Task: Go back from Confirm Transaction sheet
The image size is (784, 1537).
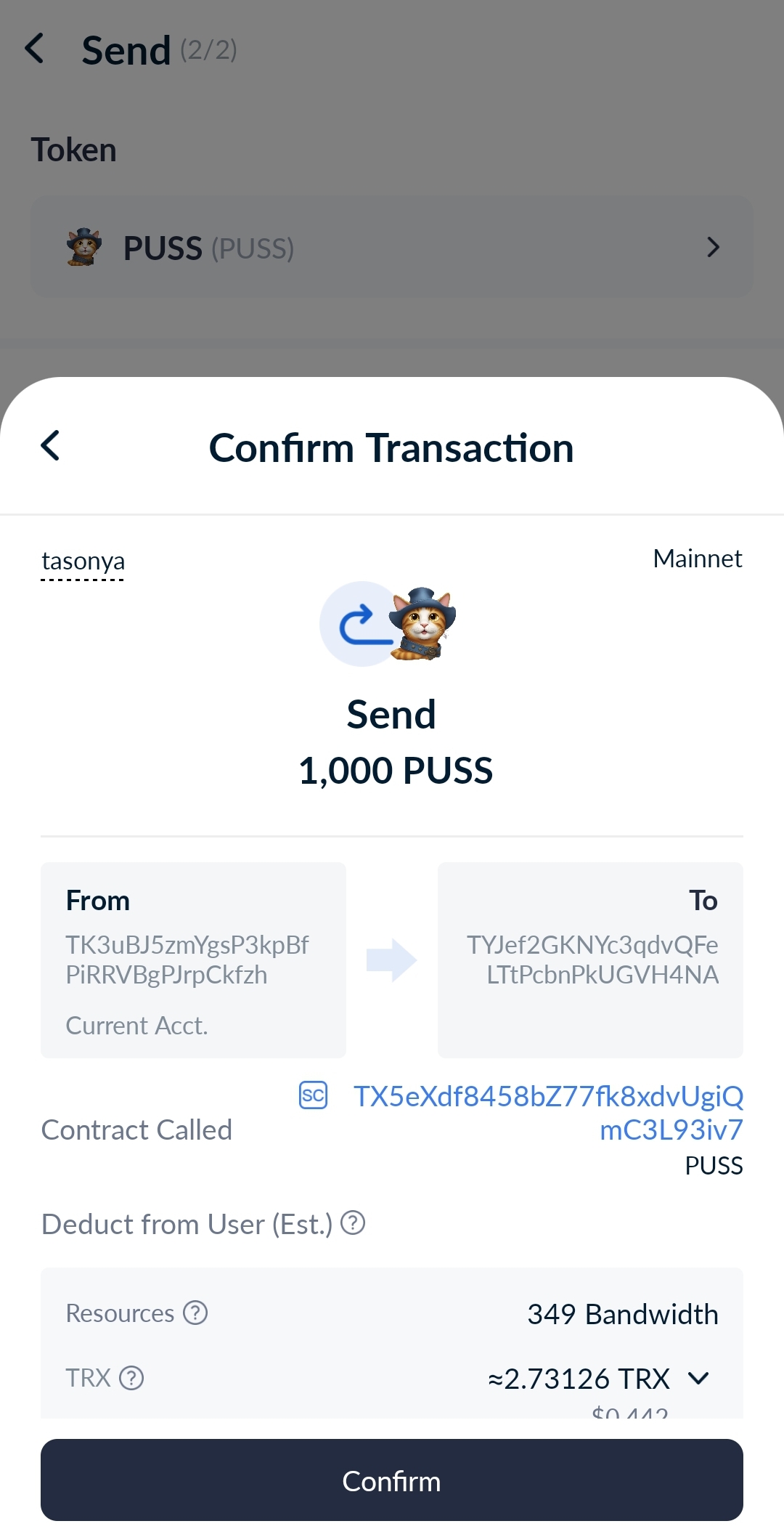Action: pos(50,446)
